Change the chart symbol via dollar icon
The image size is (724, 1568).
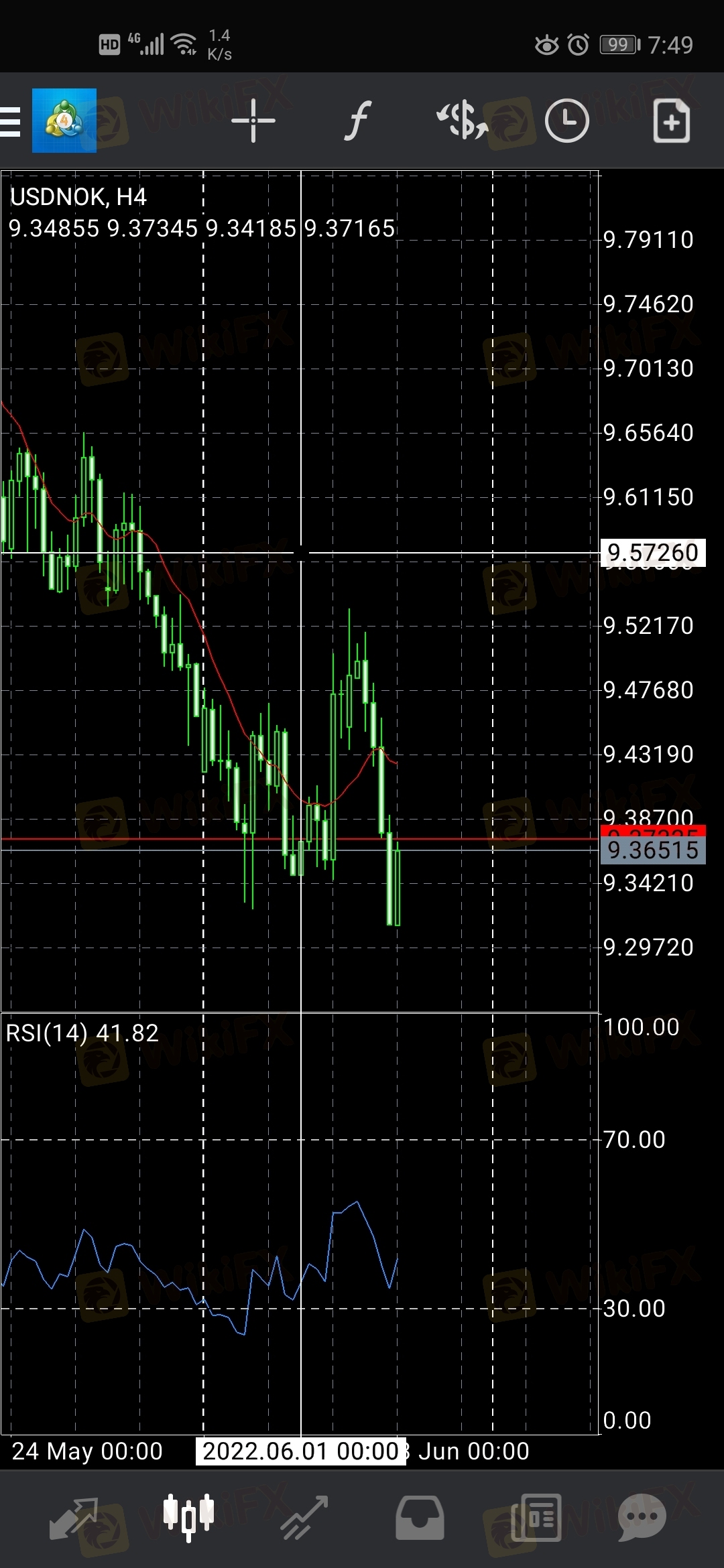(x=462, y=121)
